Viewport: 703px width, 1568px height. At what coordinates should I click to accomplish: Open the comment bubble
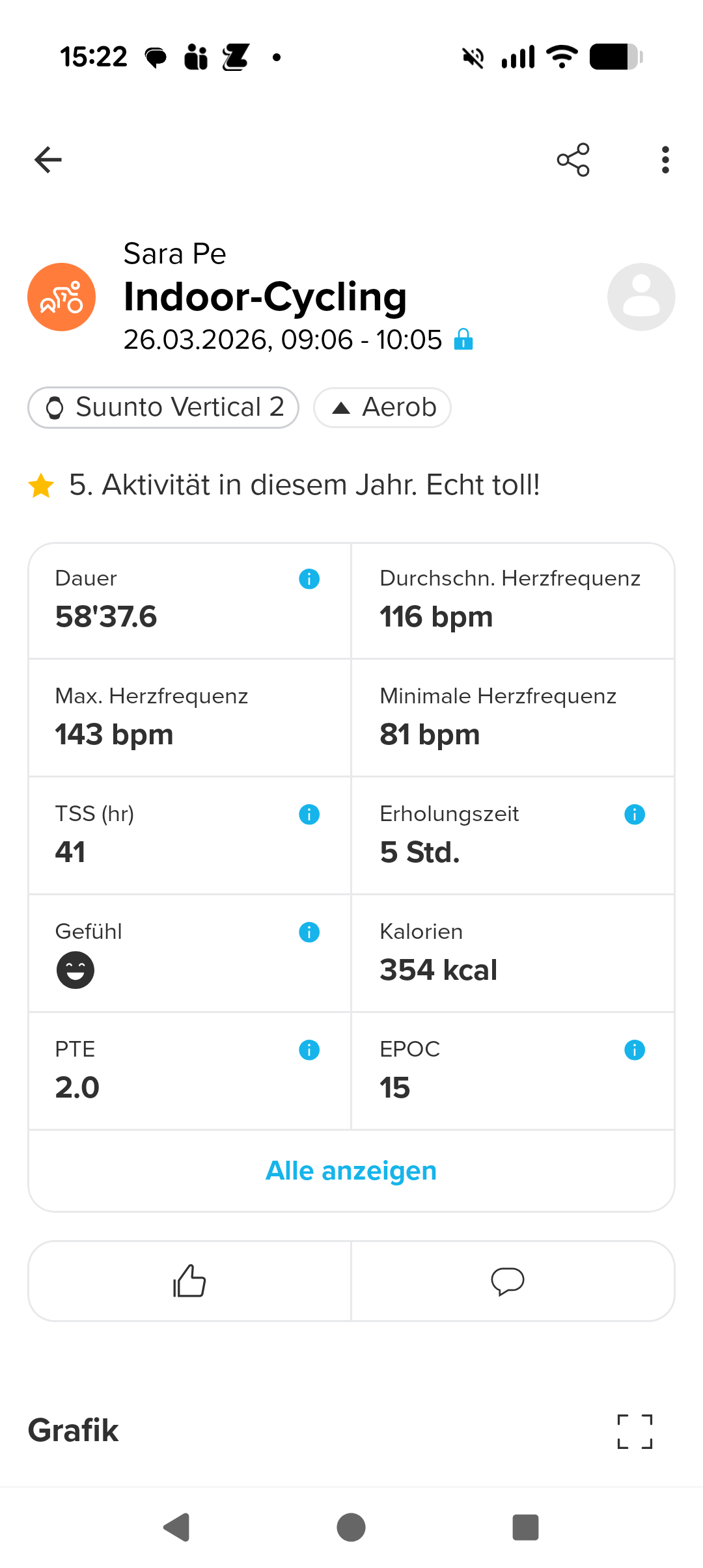[508, 1281]
